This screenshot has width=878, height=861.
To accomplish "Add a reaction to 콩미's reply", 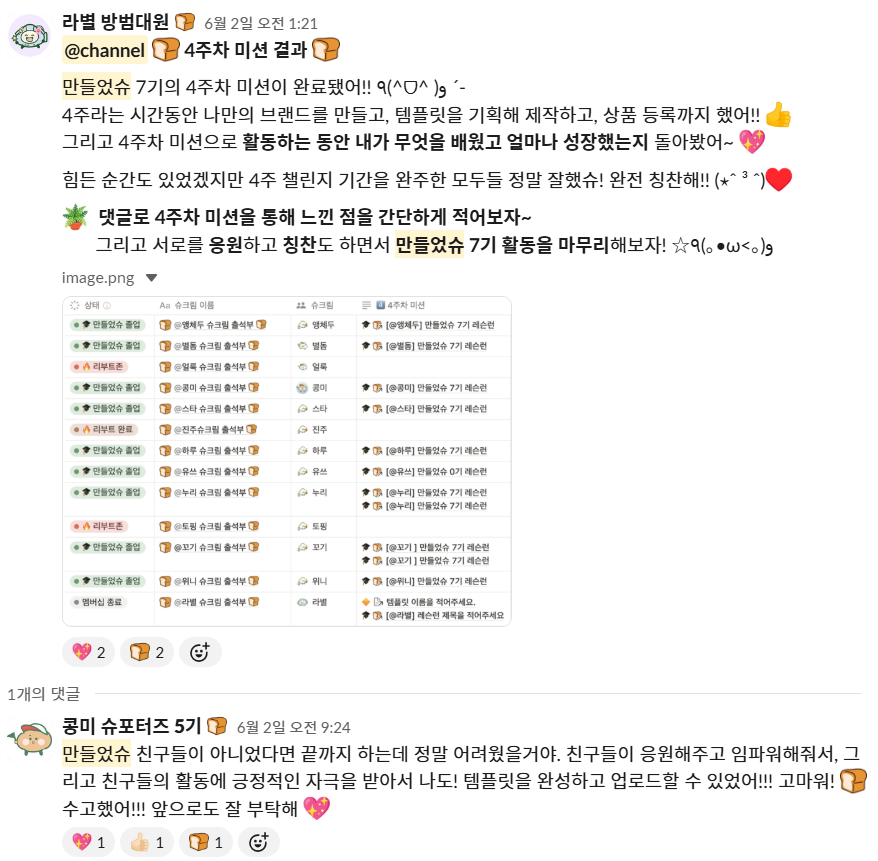I will 258,842.
